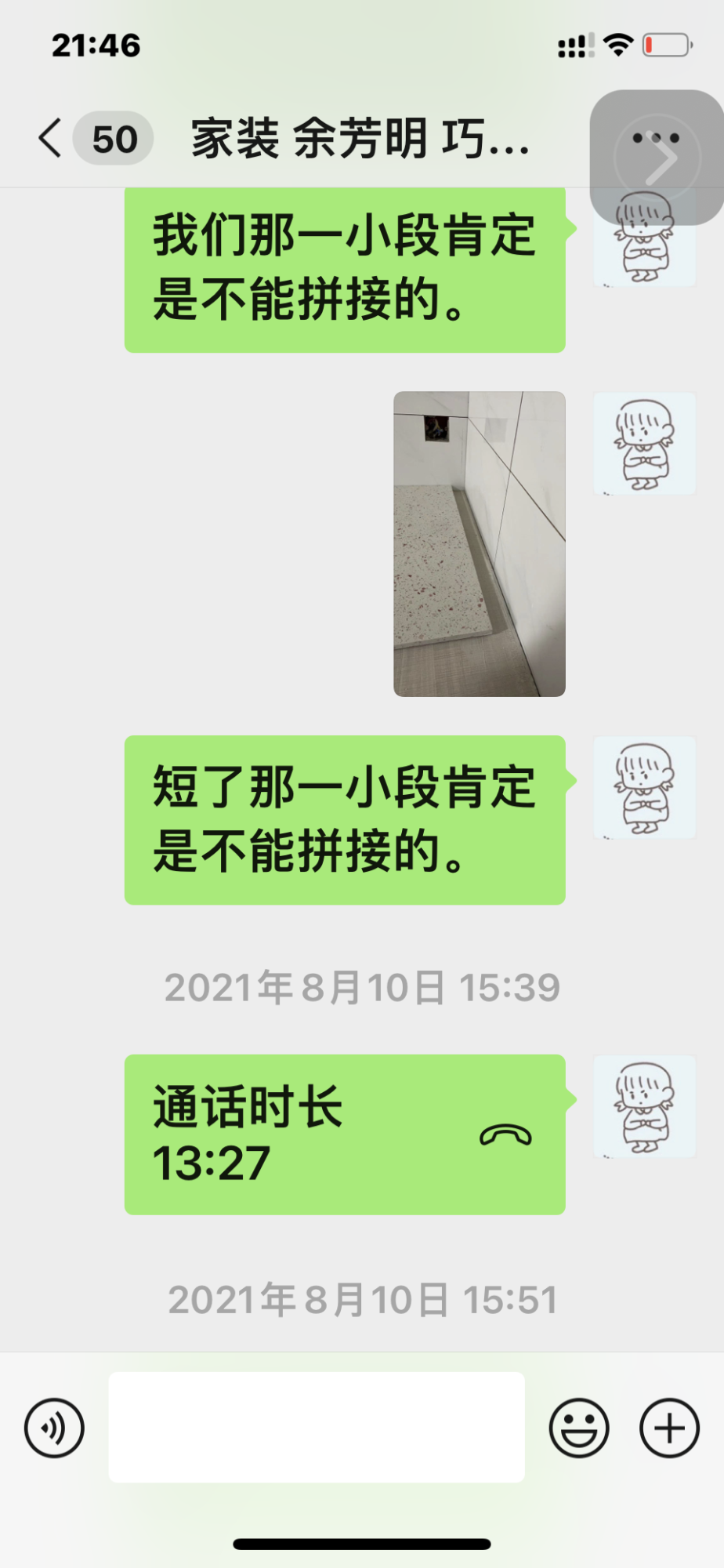Open the emoji sticker panel
724x1568 pixels.
[x=578, y=1428]
